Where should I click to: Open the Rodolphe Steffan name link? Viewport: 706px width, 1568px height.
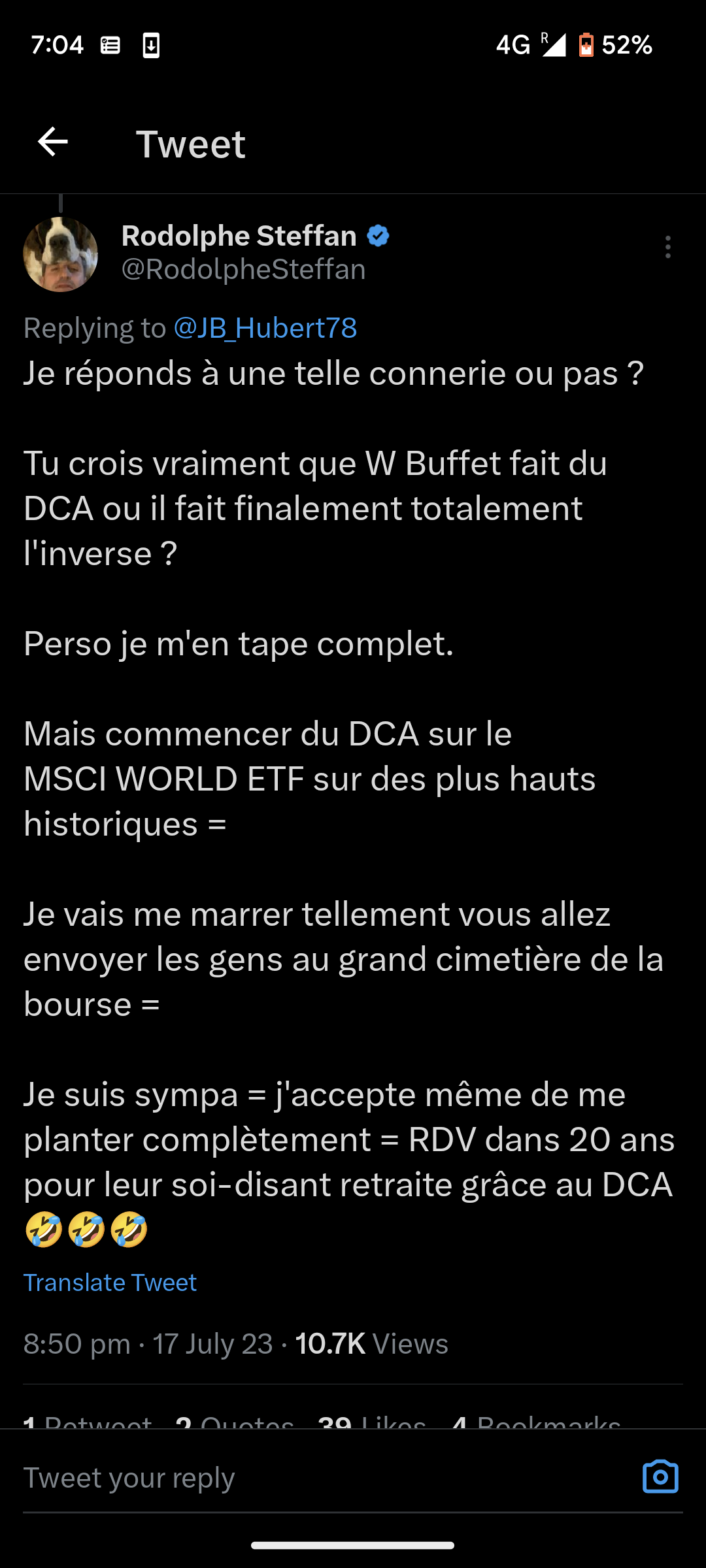click(239, 236)
